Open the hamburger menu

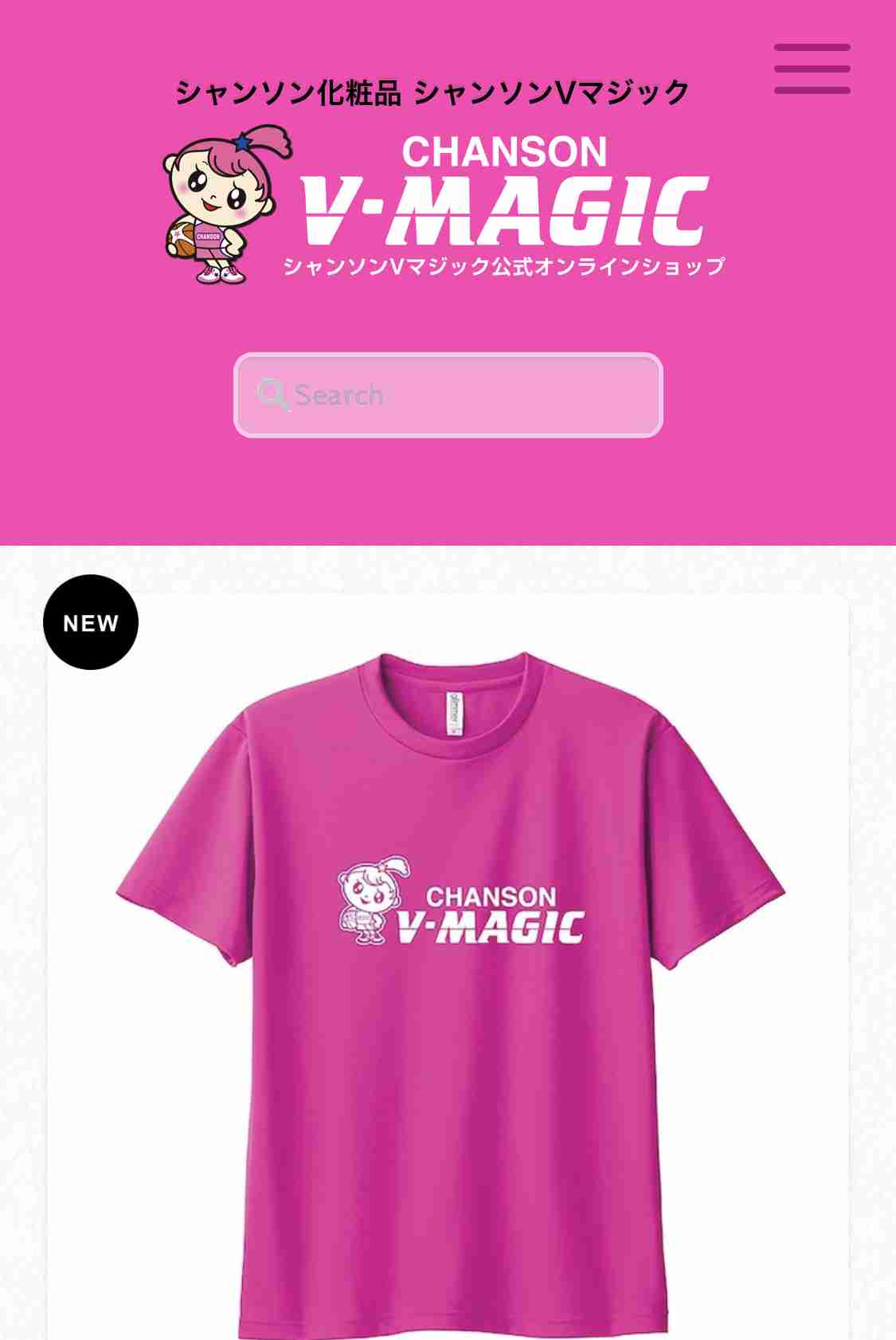pyautogui.click(x=812, y=69)
